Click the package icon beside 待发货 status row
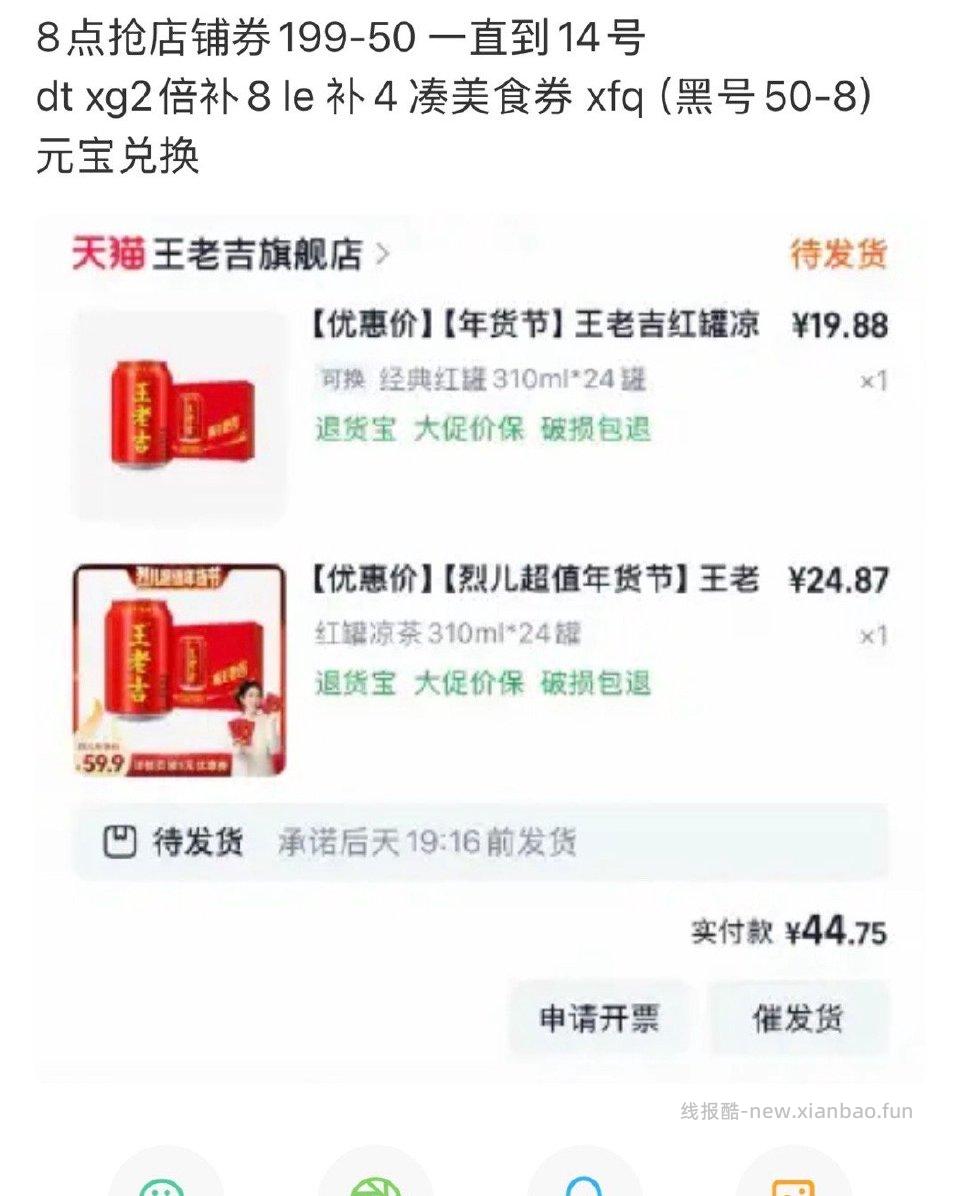Image resolution: width=960 pixels, height=1196 pixels. pos(121,842)
